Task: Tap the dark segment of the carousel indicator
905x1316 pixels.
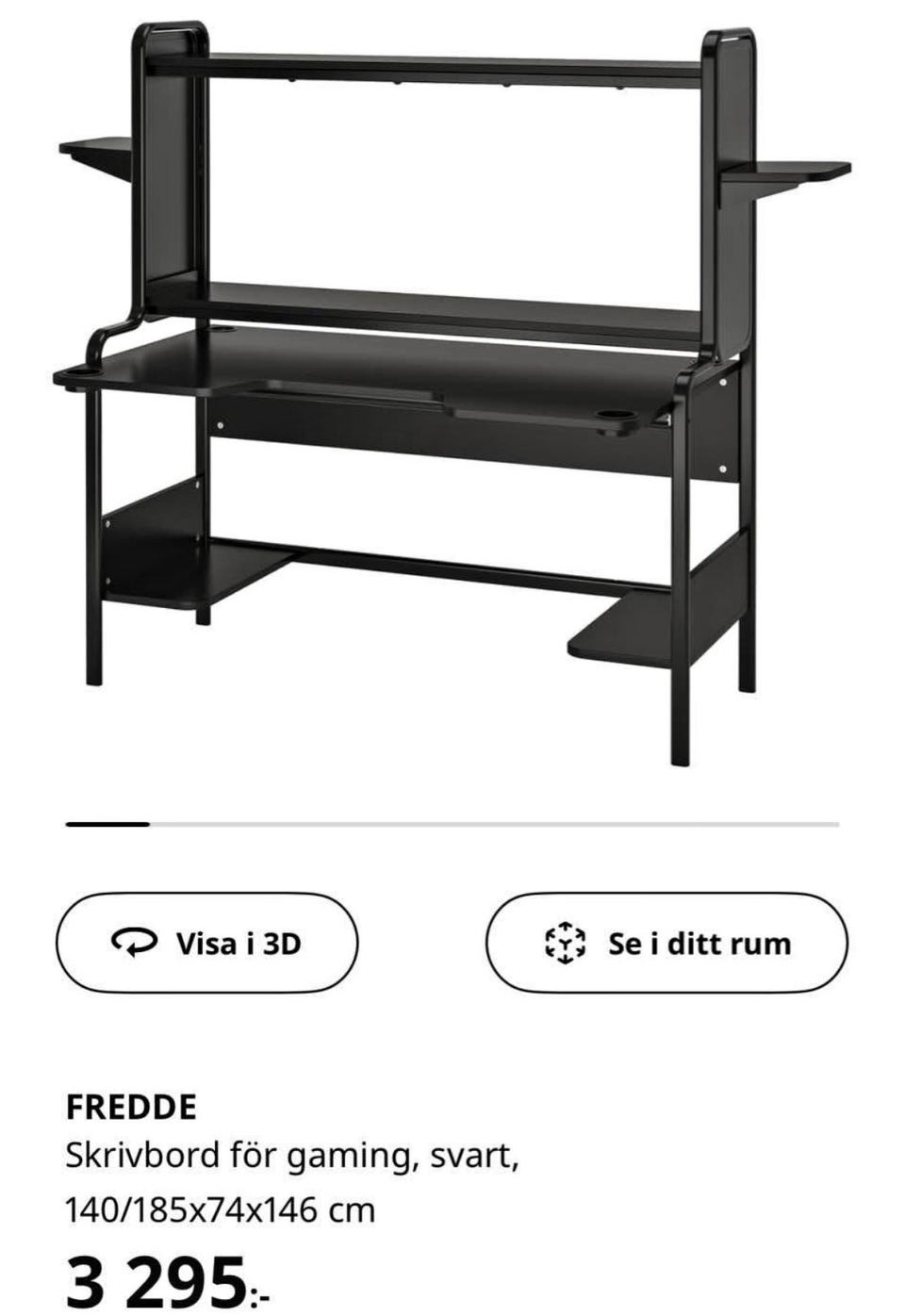Action: click(x=107, y=824)
